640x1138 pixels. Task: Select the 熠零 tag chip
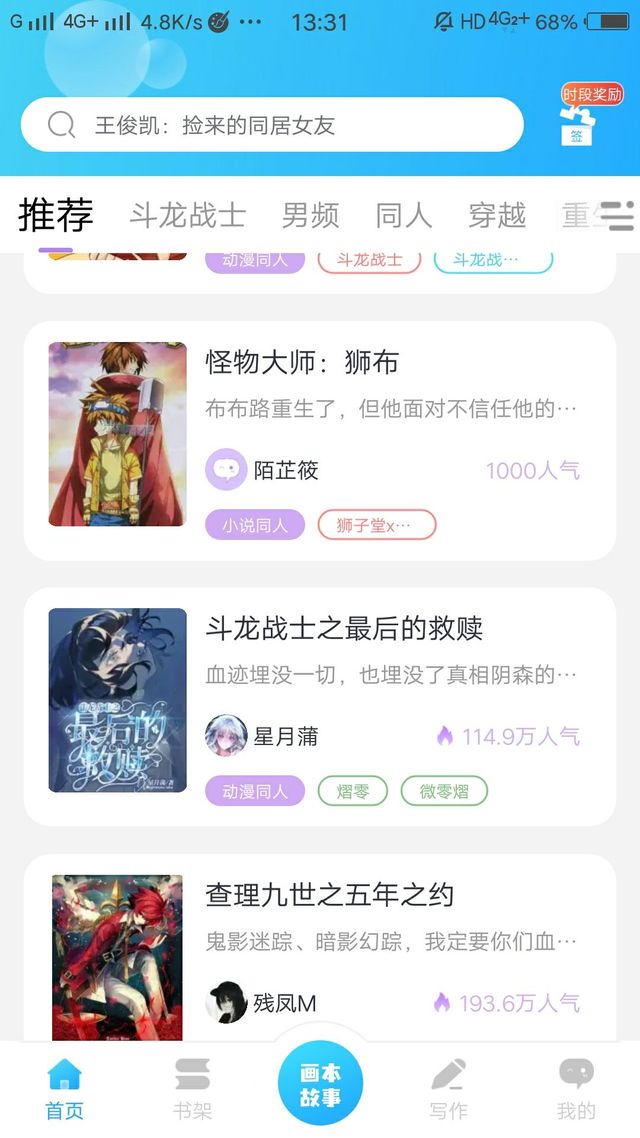tap(353, 791)
